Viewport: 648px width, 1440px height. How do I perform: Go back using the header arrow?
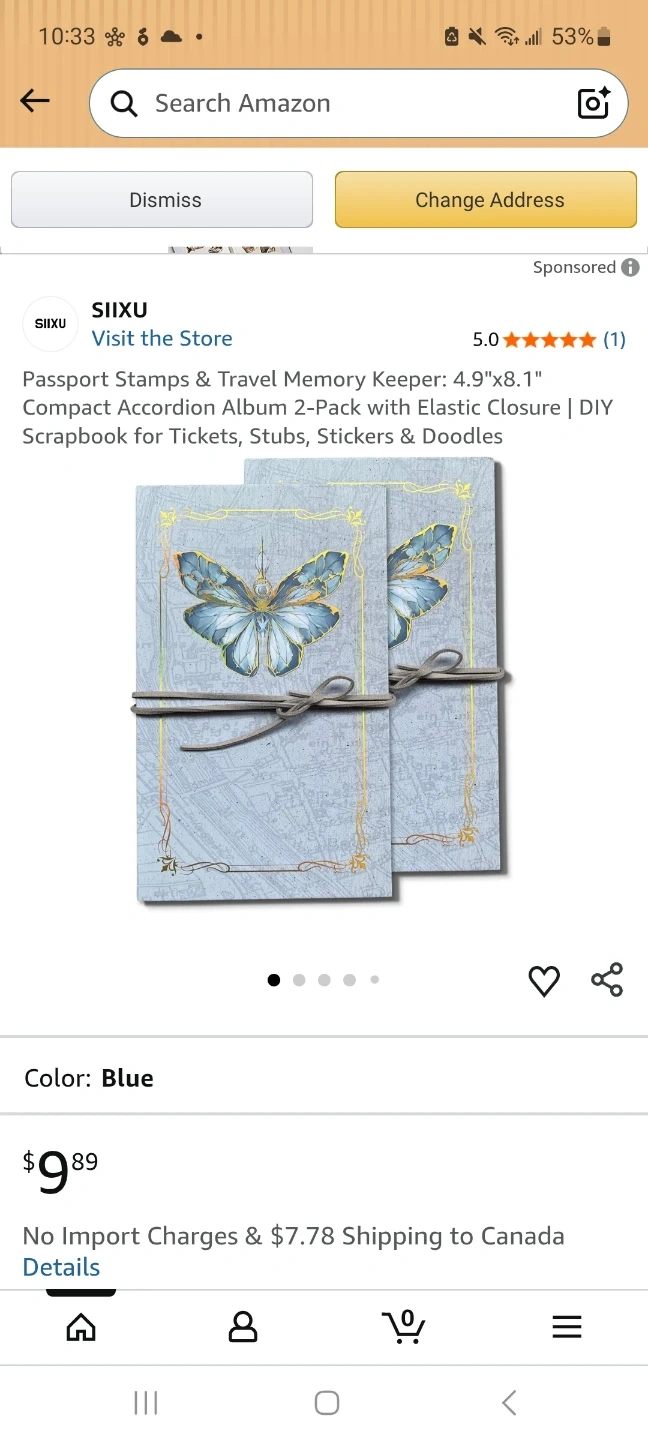coord(35,100)
